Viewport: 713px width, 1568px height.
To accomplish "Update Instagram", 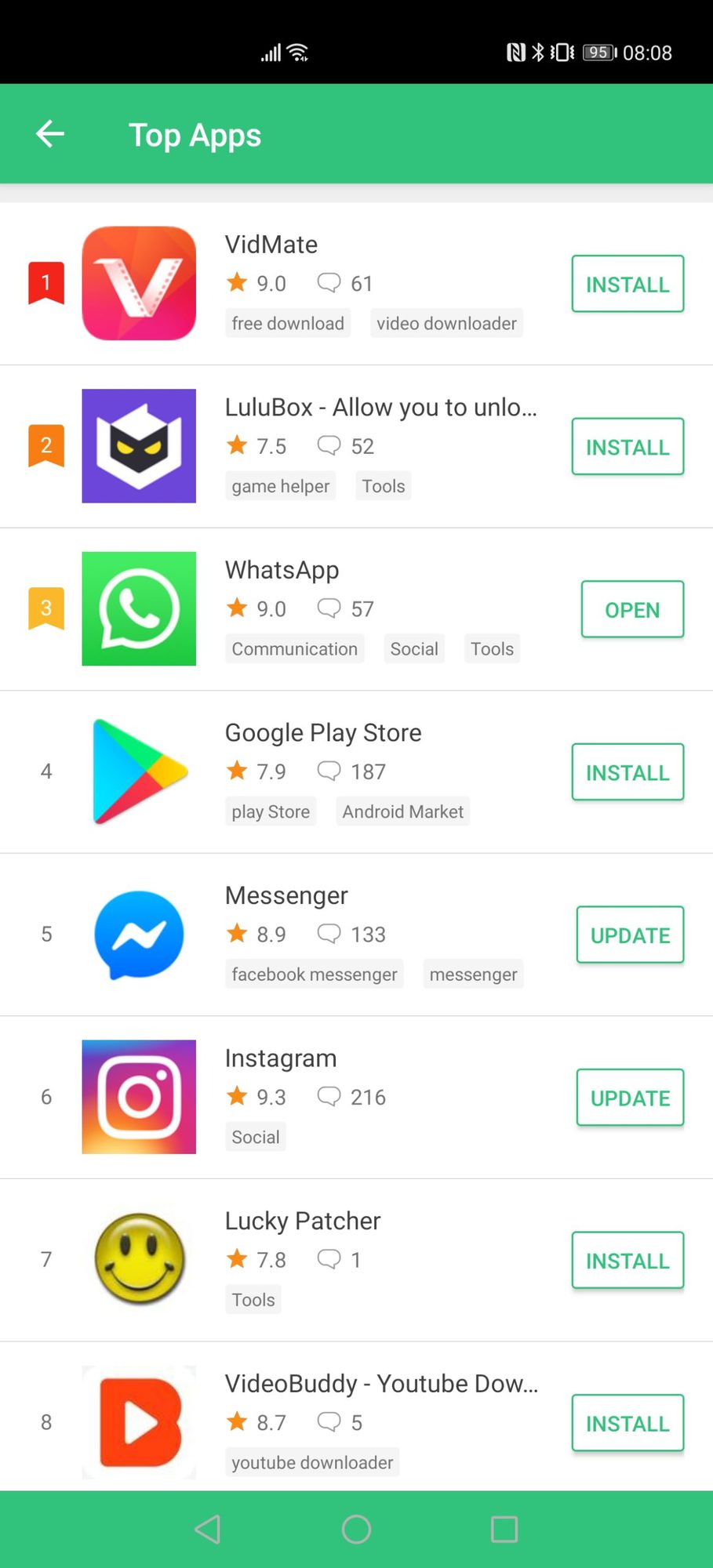I will point(629,1098).
